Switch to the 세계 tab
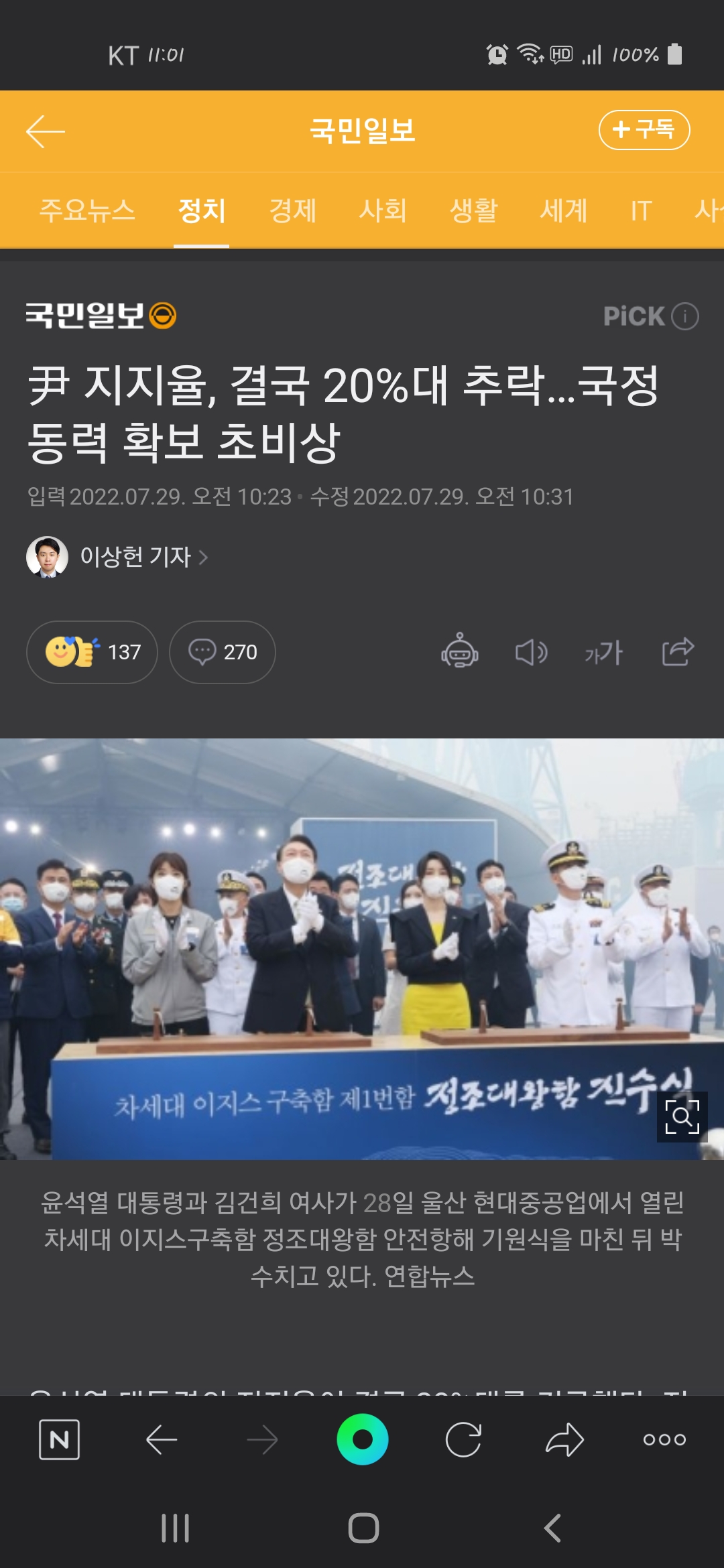Viewport: 724px width, 1568px height. click(564, 210)
